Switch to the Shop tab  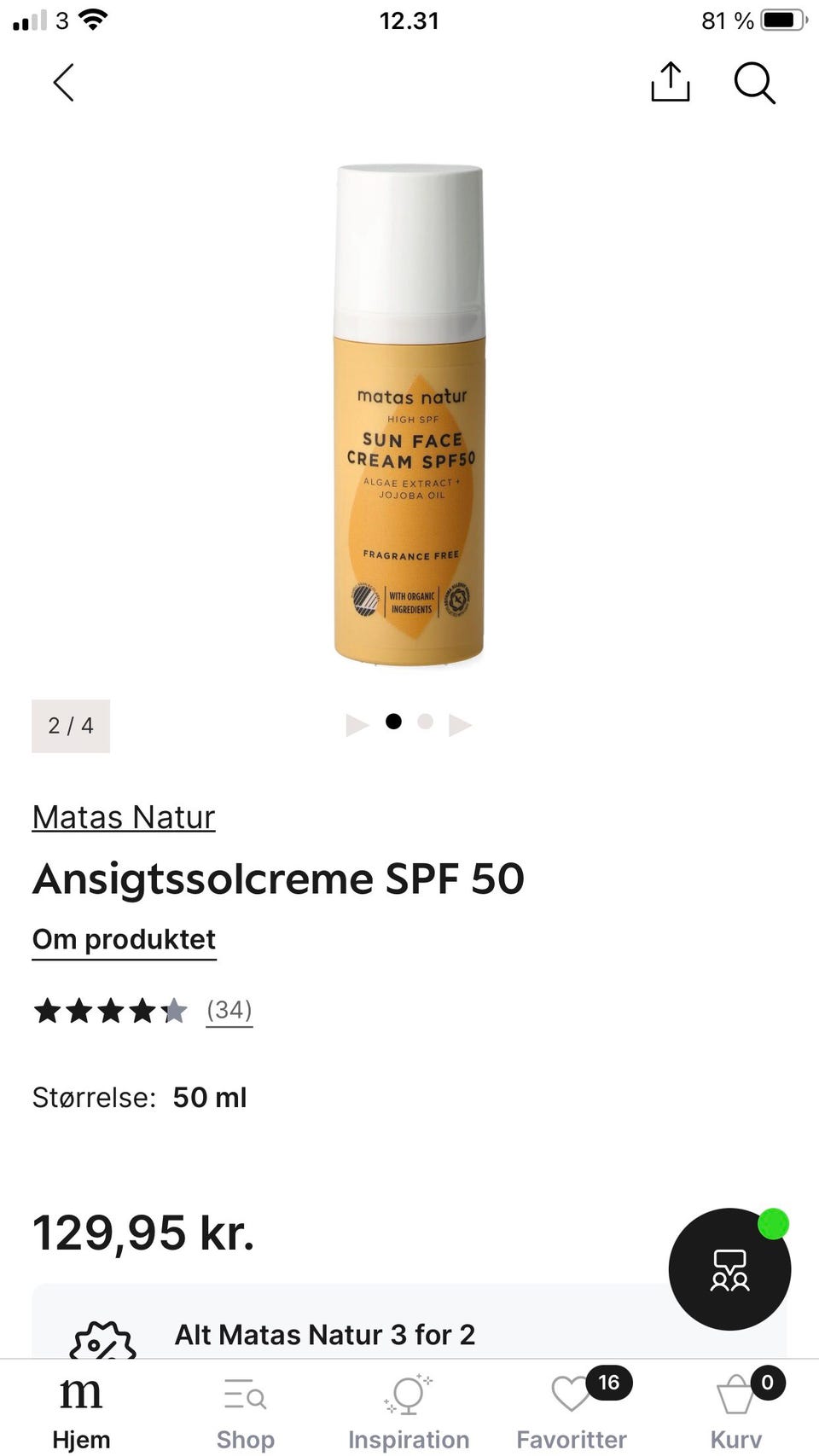(x=246, y=1412)
